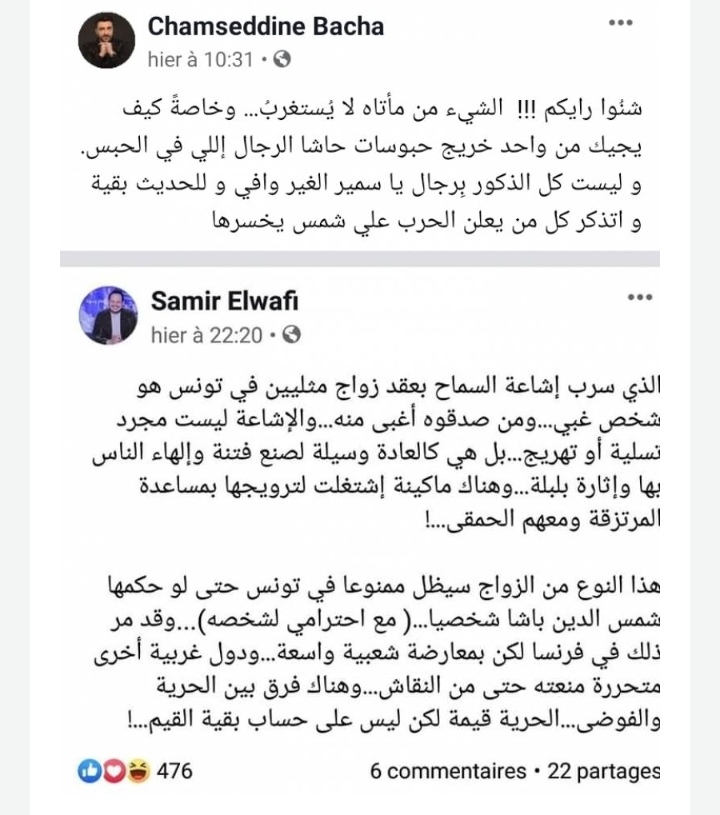Open Chamseddine Bacha's profile picture

coord(107,41)
